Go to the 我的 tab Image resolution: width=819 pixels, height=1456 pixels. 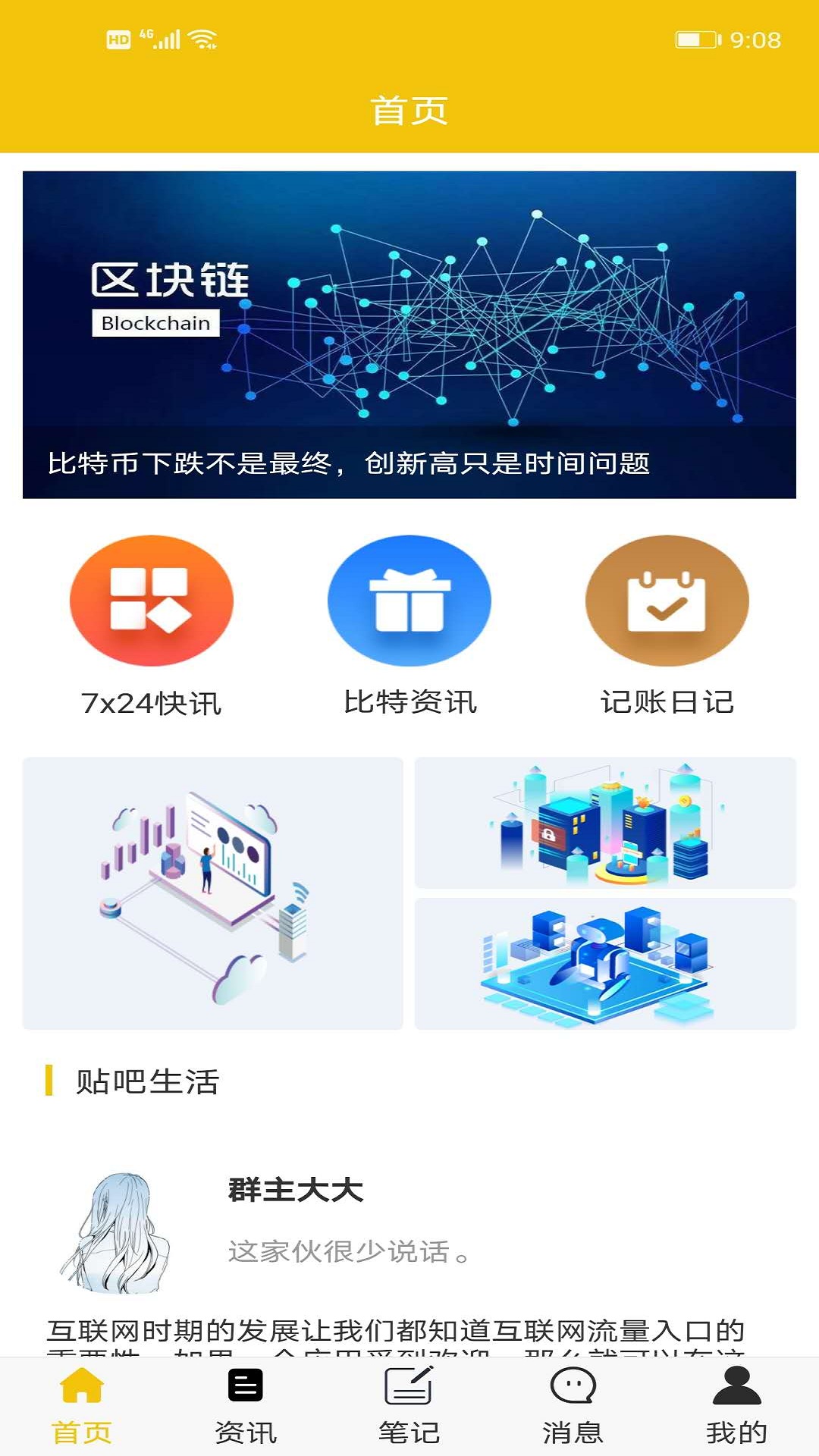(737, 1405)
